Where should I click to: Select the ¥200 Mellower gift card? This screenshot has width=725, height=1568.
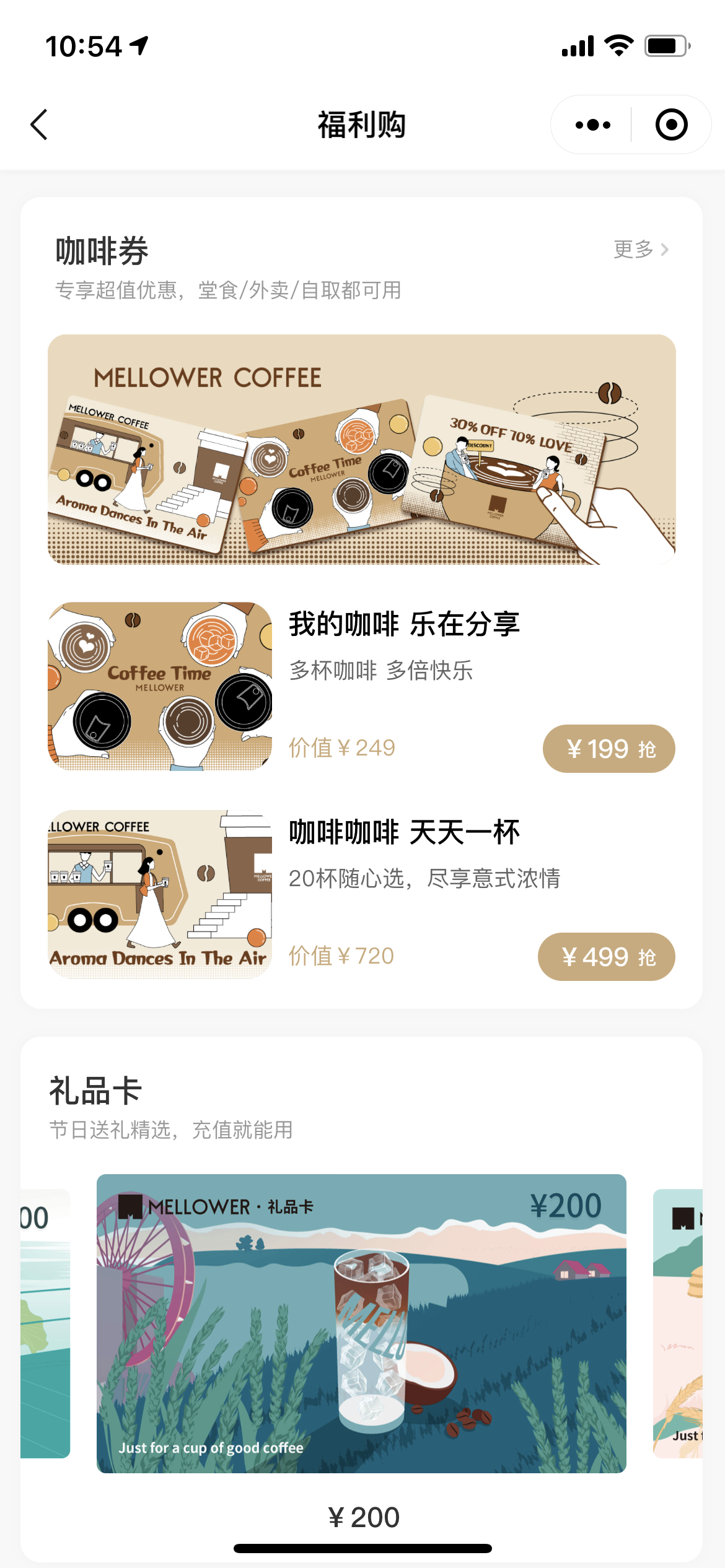(x=361, y=1323)
